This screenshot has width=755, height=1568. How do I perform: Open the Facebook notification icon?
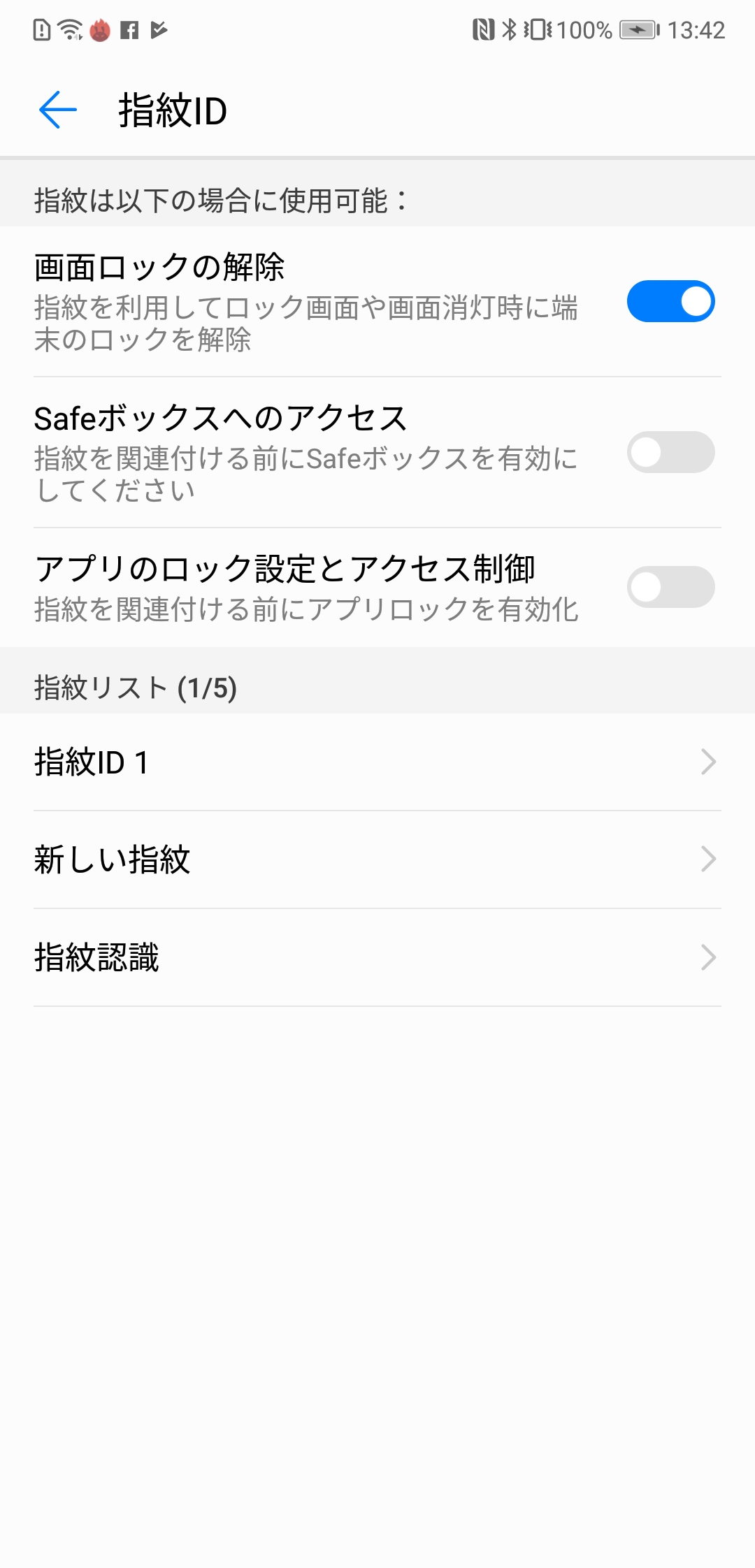(128, 29)
